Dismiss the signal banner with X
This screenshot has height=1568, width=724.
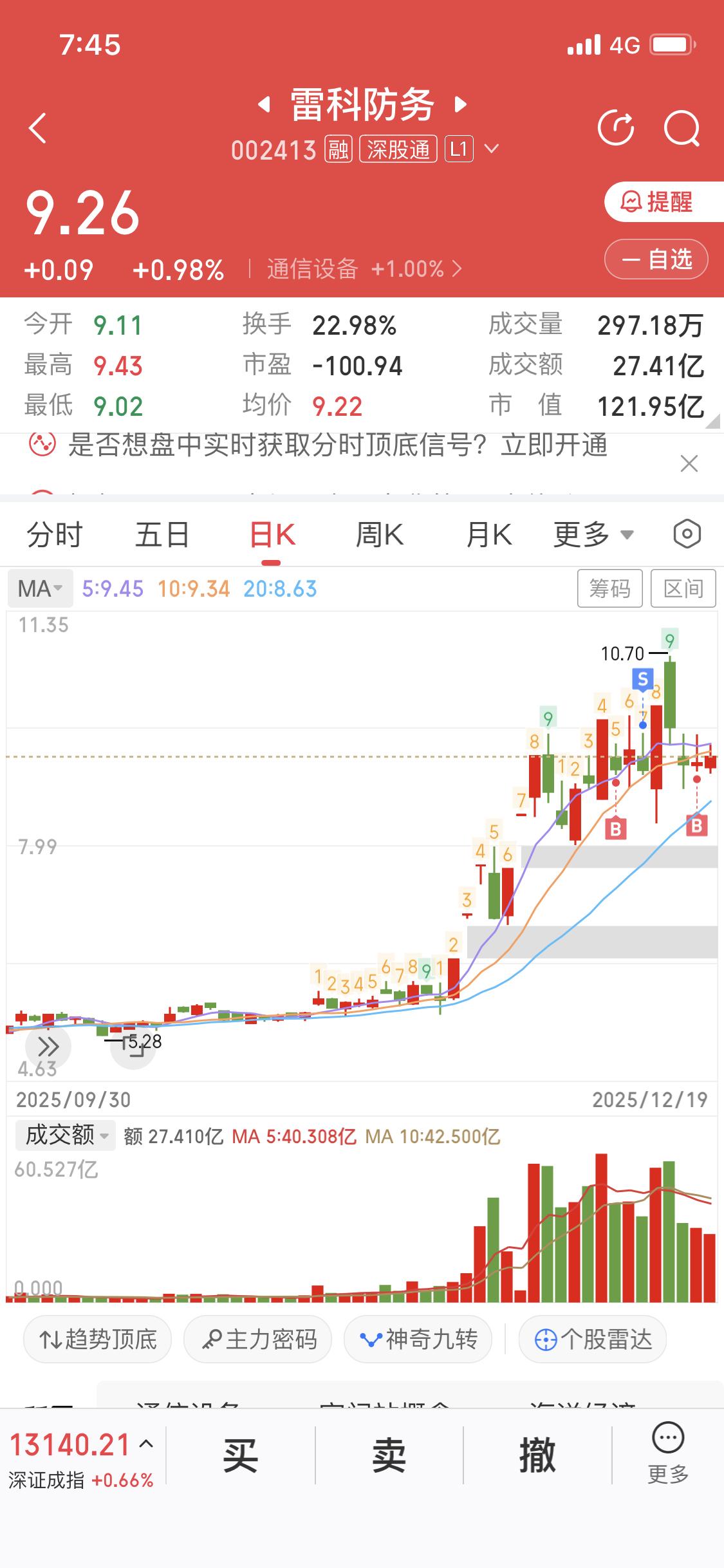[x=687, y=463]
